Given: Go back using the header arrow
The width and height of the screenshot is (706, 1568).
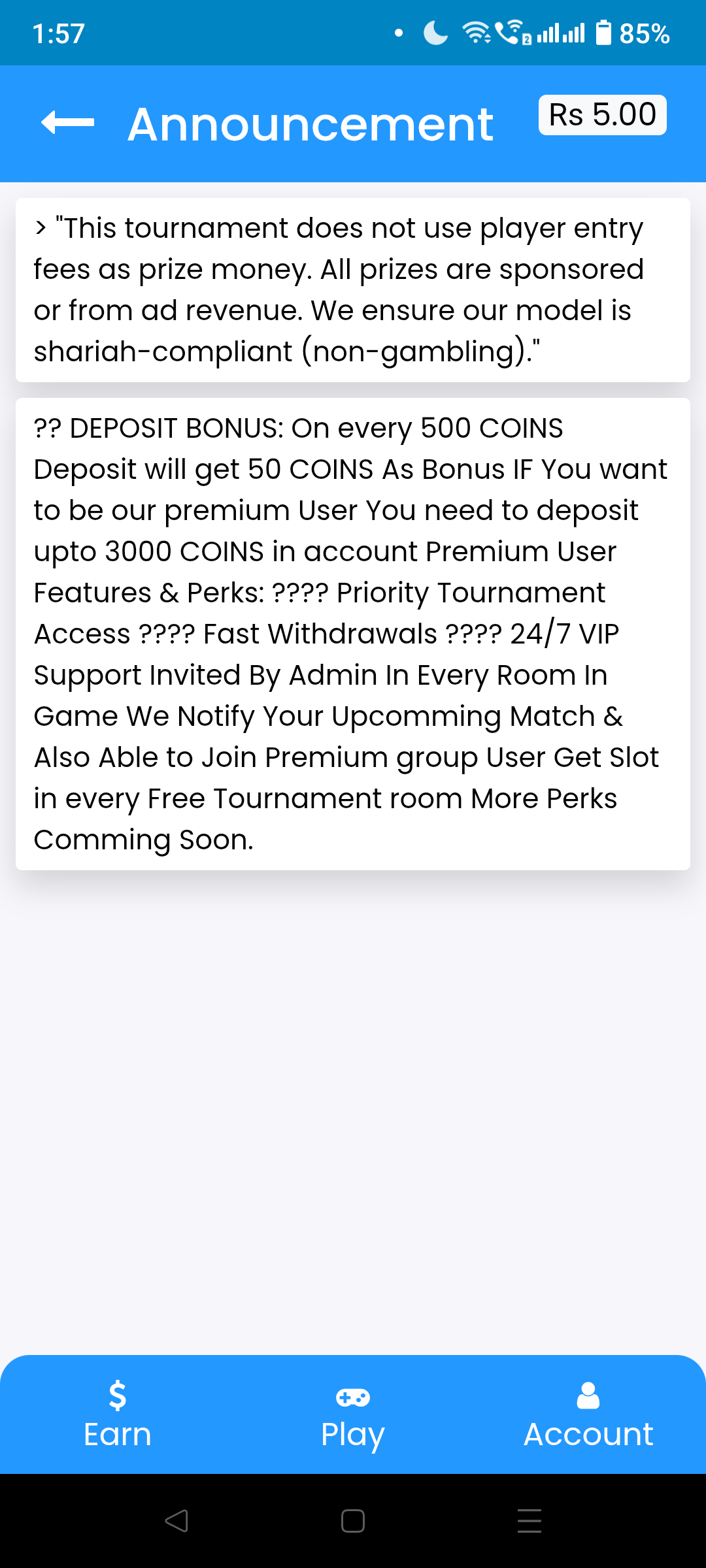Looking at the screenshot, I should [x=67, y=122].
